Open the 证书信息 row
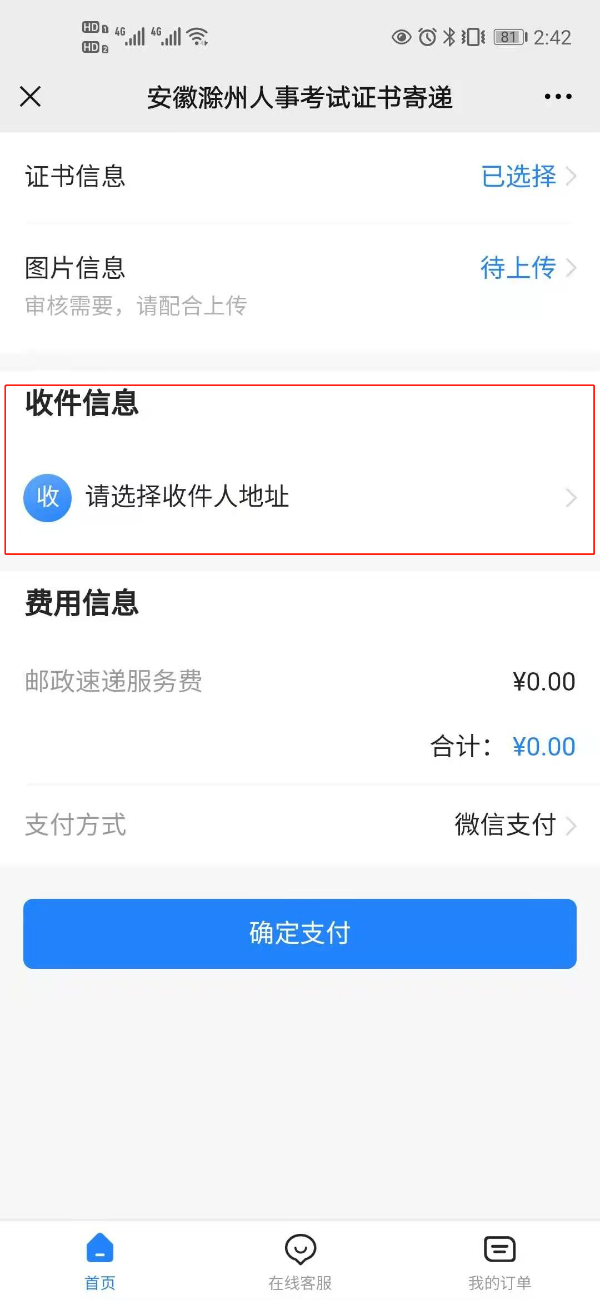 300,177
